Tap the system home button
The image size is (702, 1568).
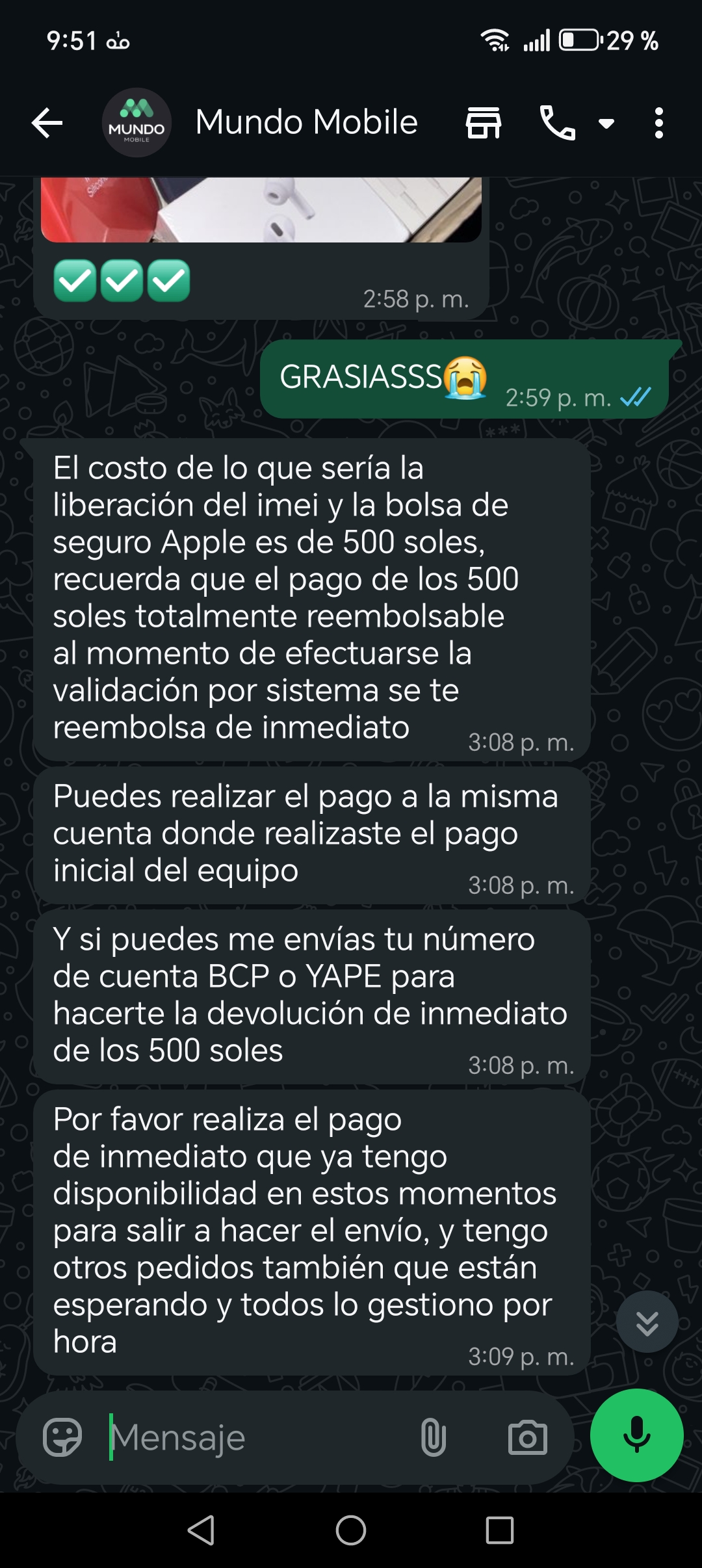[351, 1530]
